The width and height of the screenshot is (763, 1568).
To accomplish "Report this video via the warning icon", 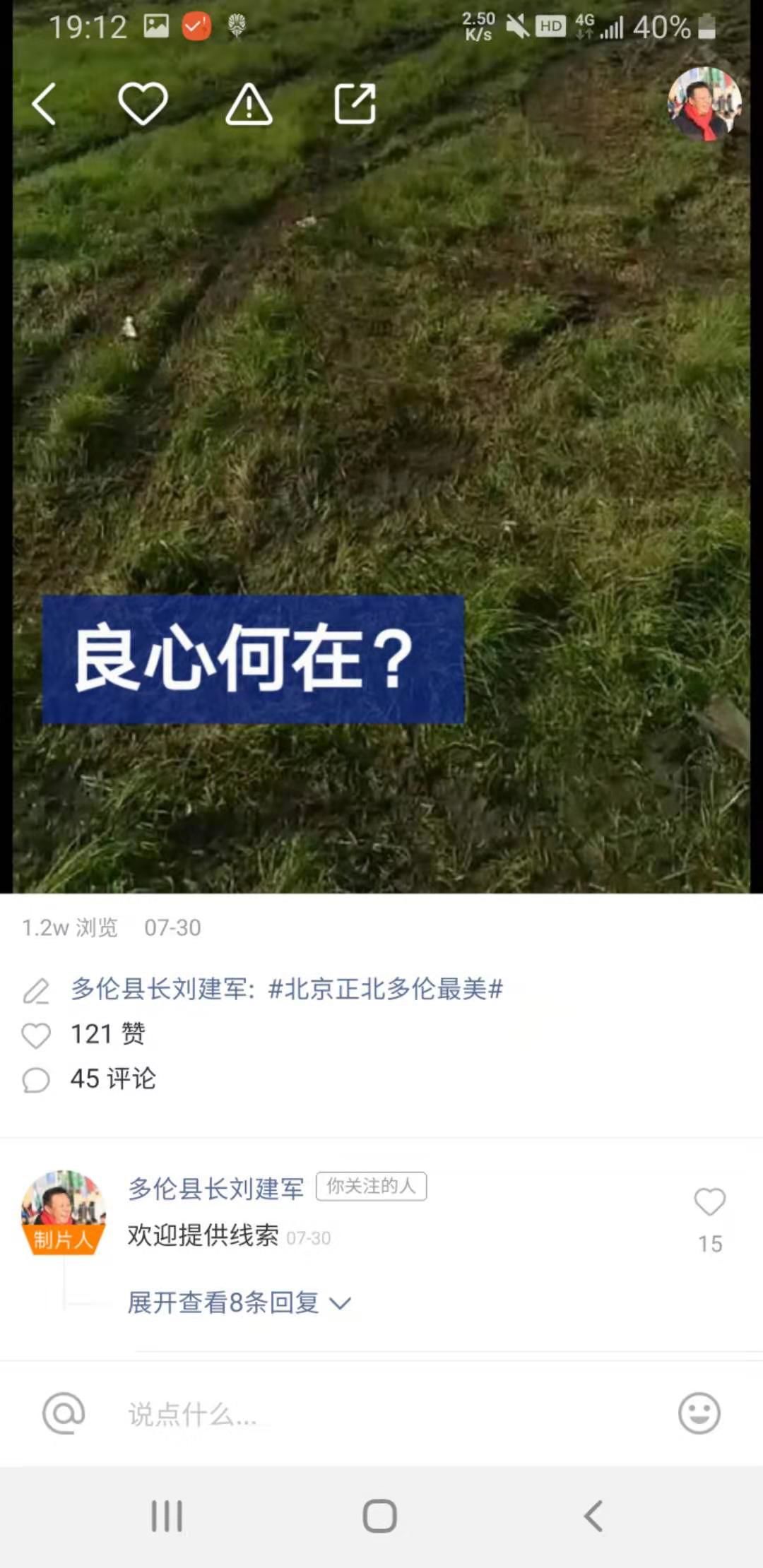I will tap(249, 105).
